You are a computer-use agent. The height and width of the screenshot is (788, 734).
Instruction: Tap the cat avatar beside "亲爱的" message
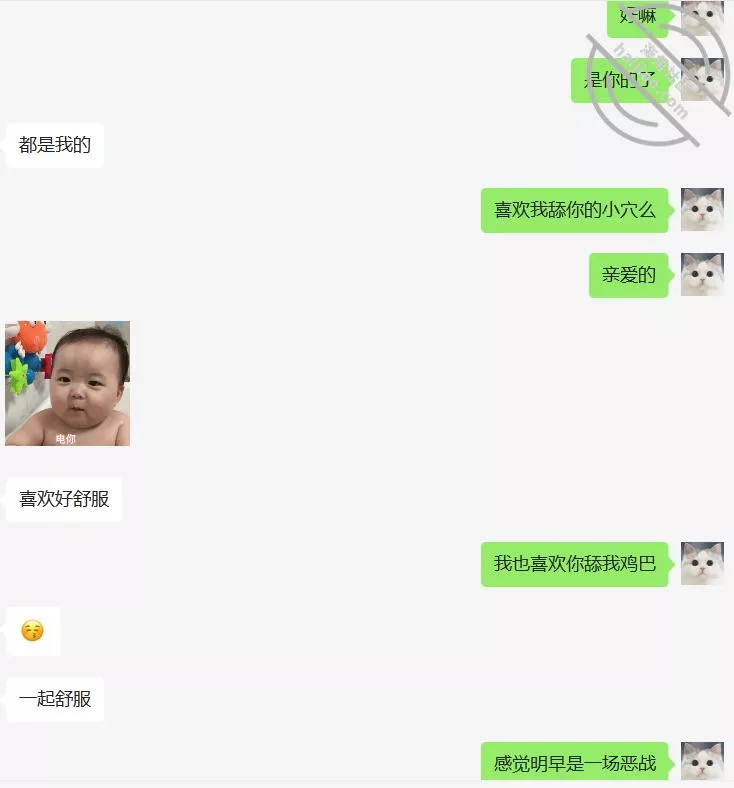pos(702,274)
